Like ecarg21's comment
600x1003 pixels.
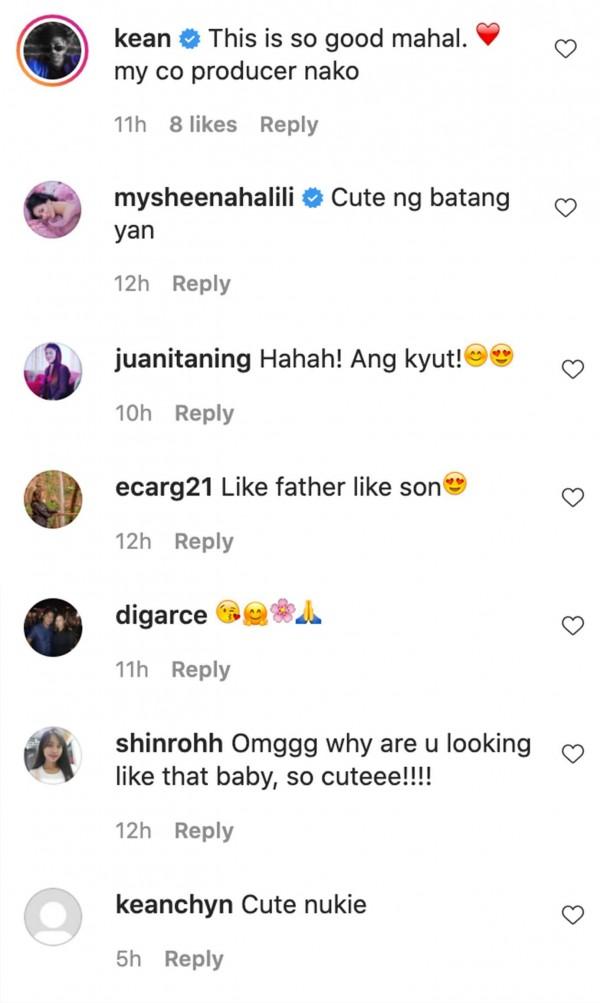[x=571, y=497]
